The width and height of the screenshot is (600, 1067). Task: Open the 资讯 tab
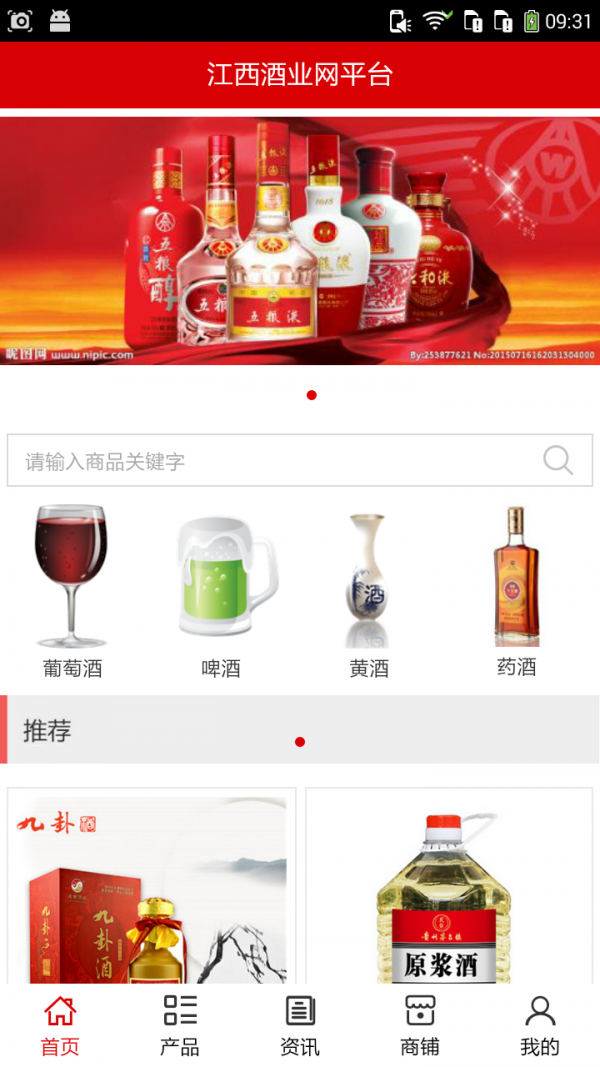pyautogui.click(x=300, y=1025)
